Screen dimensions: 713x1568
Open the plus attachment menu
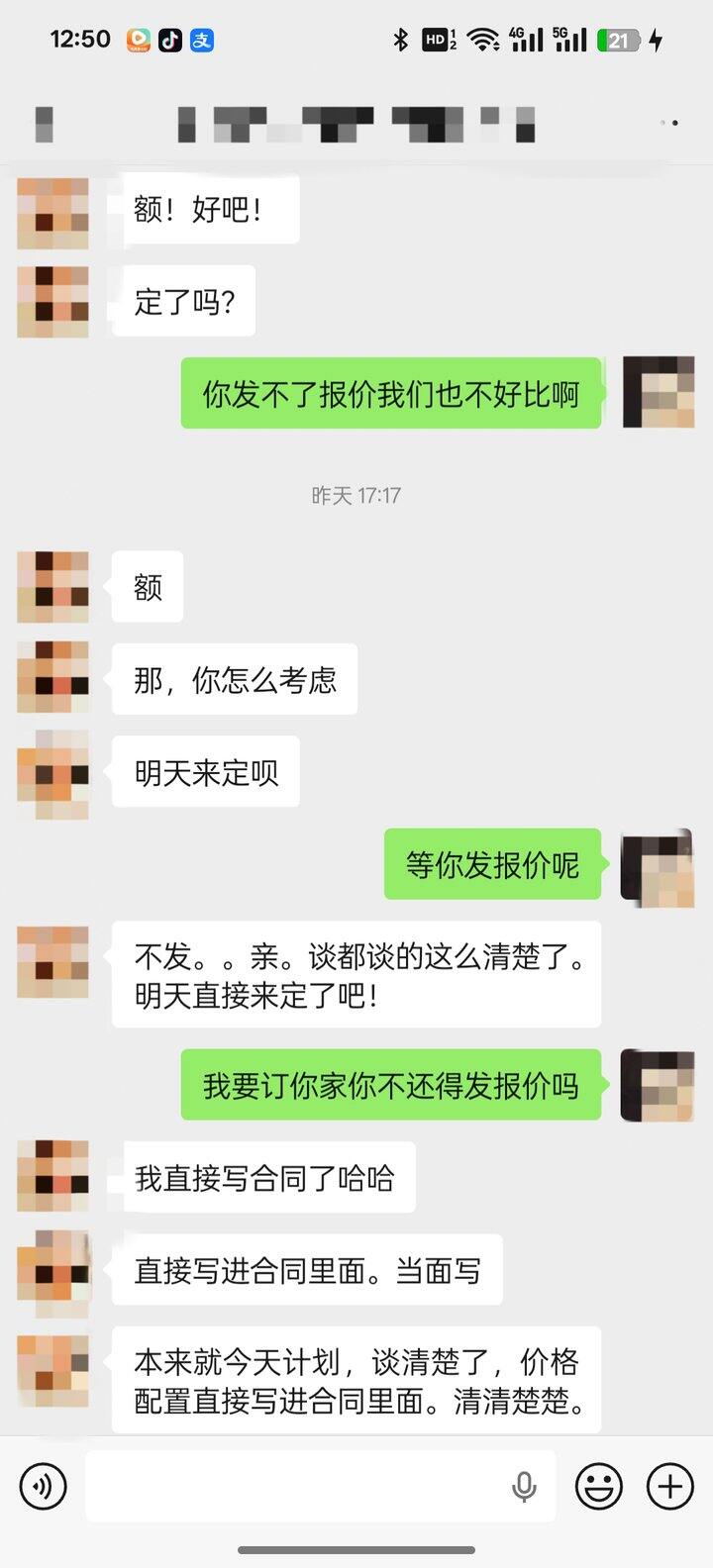(x=670, y=1486)
